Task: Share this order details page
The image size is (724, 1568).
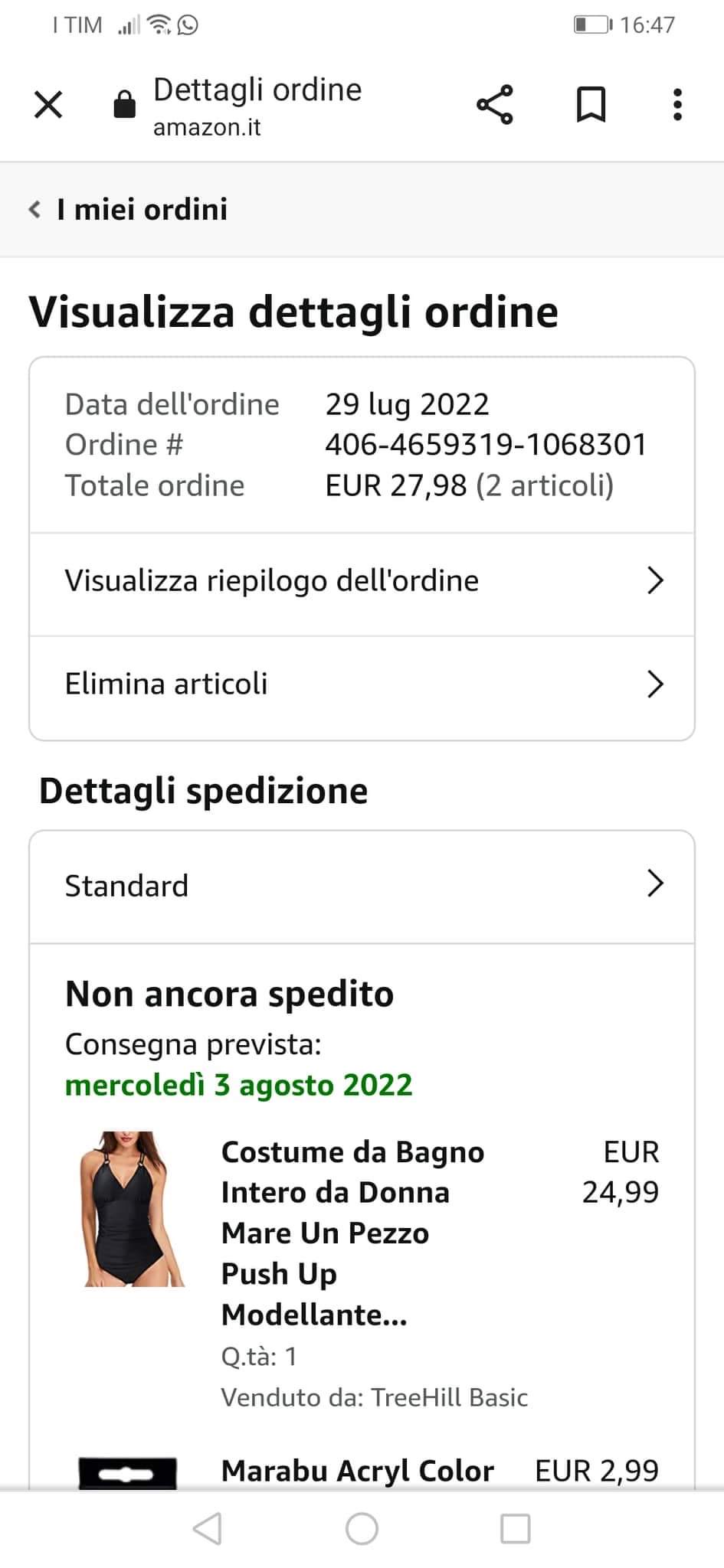Action: pyautogui.click(x=495, y=104)
